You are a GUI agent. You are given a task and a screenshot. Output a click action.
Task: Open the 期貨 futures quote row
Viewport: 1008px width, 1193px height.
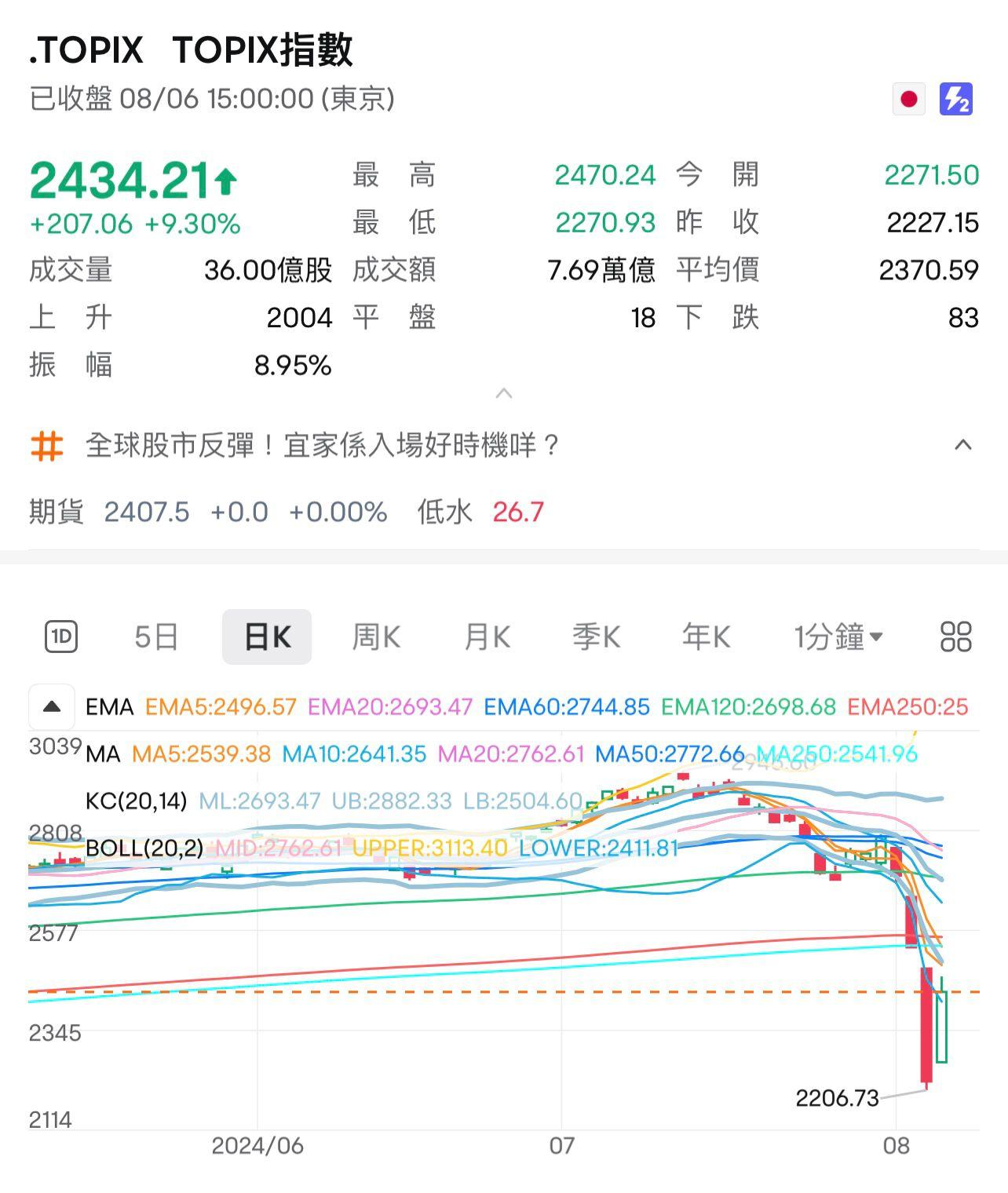[287, 512]
